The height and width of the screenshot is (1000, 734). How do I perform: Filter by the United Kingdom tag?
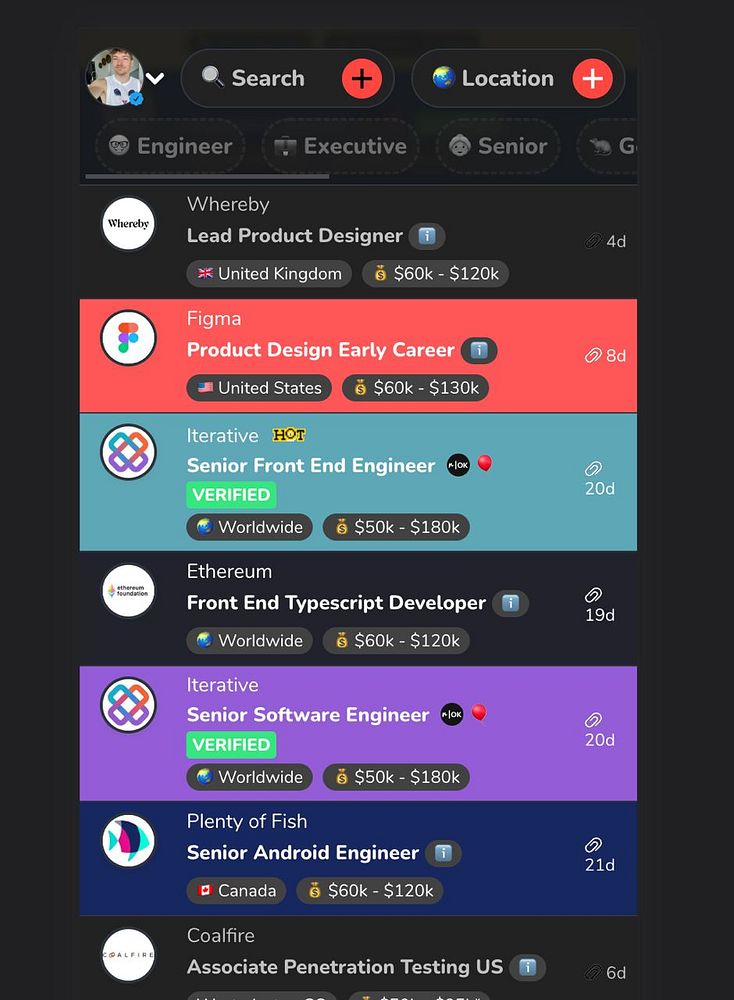tap(269, 274)
